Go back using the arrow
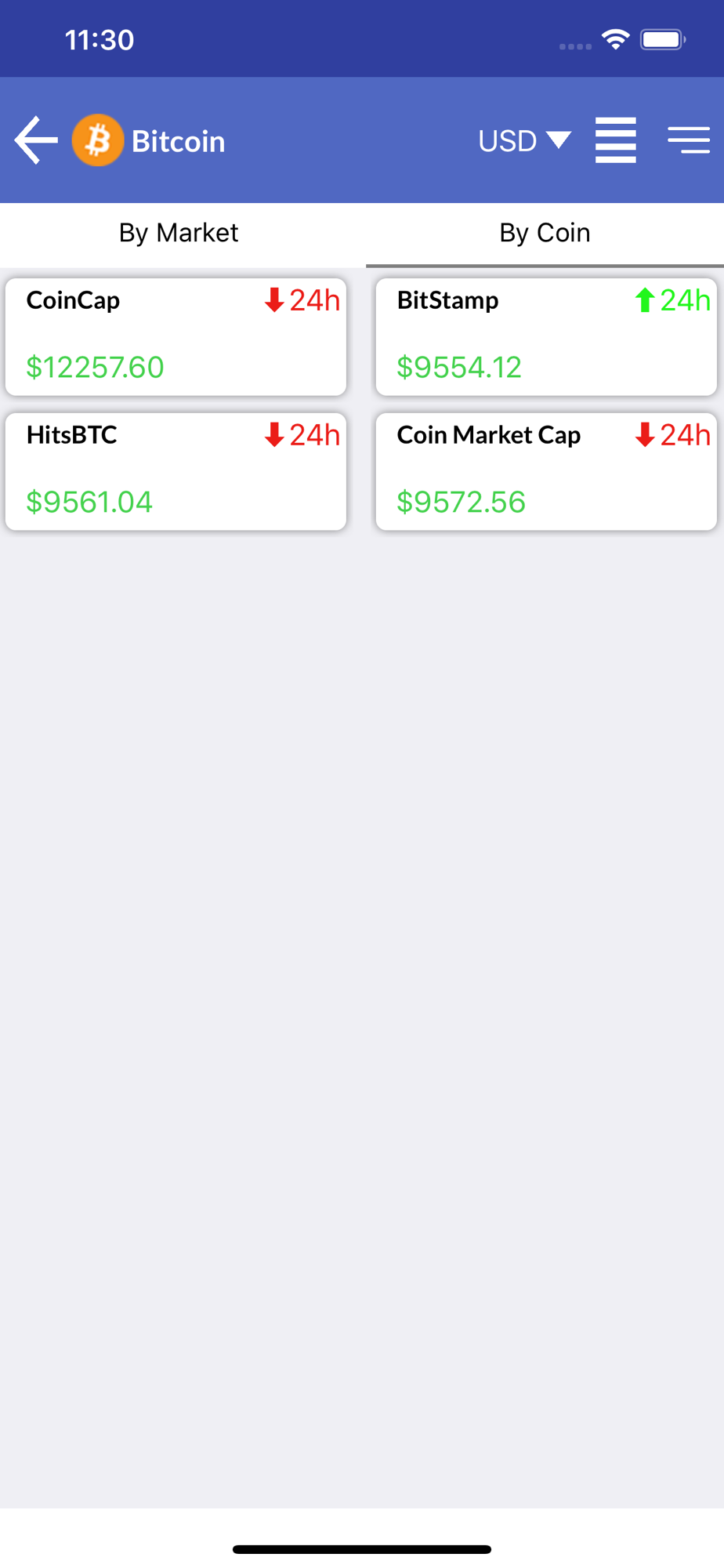 click(x=36, y=140)
